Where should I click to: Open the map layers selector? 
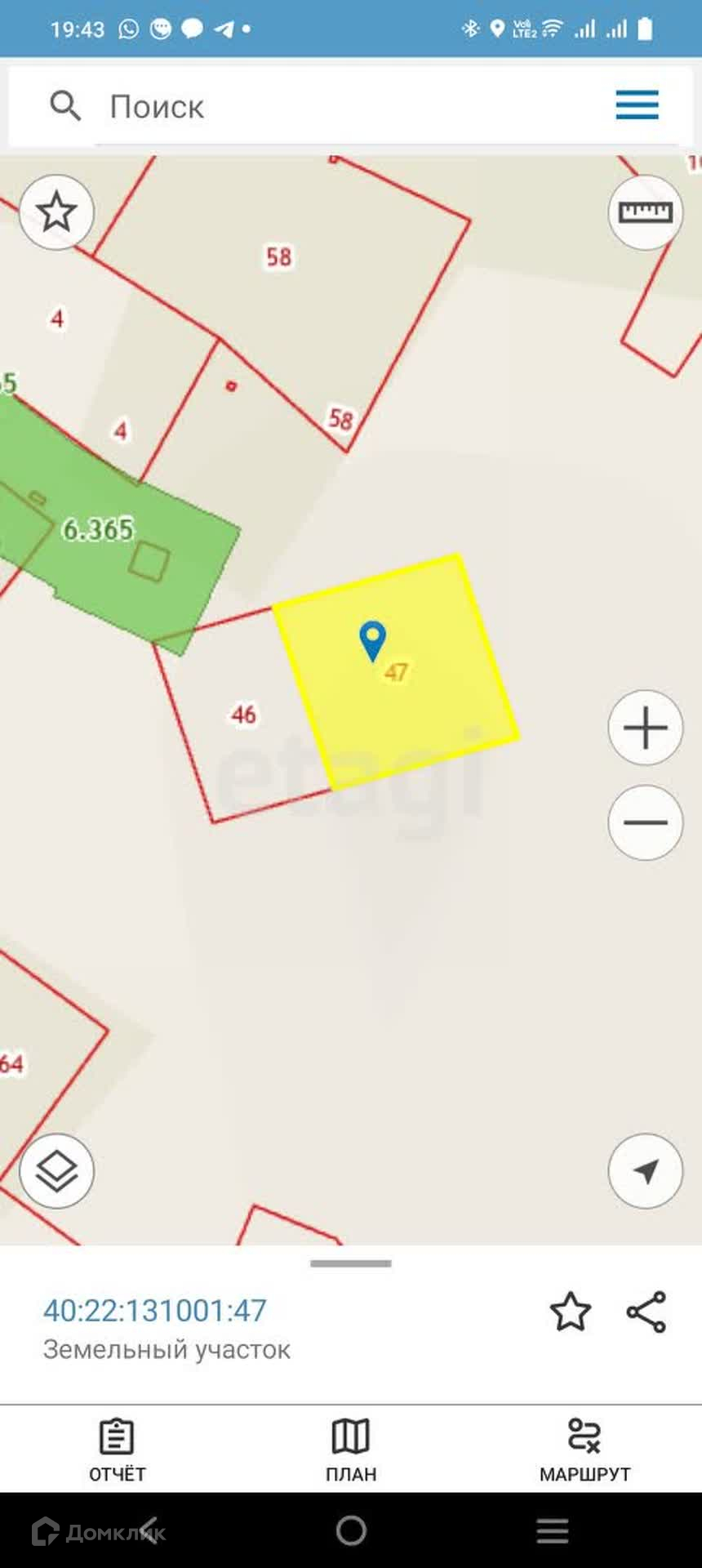click(x=56, y=1171)
